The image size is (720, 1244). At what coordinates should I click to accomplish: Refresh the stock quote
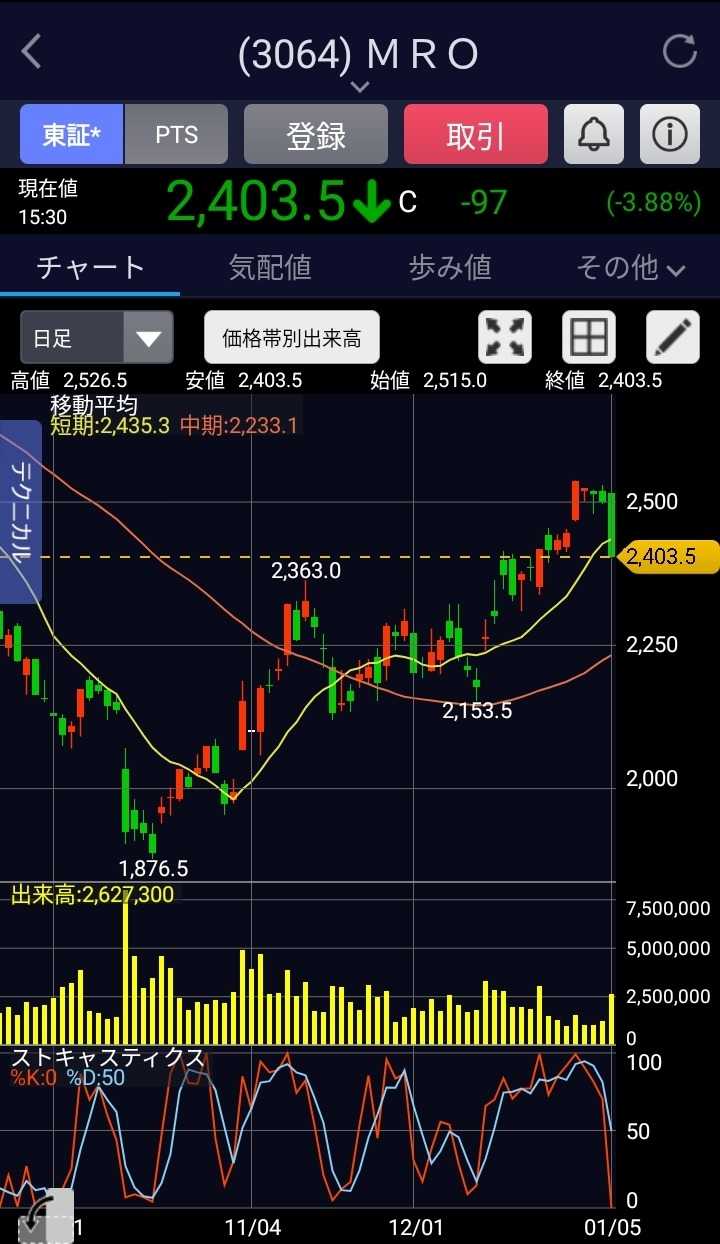(679, 52)
